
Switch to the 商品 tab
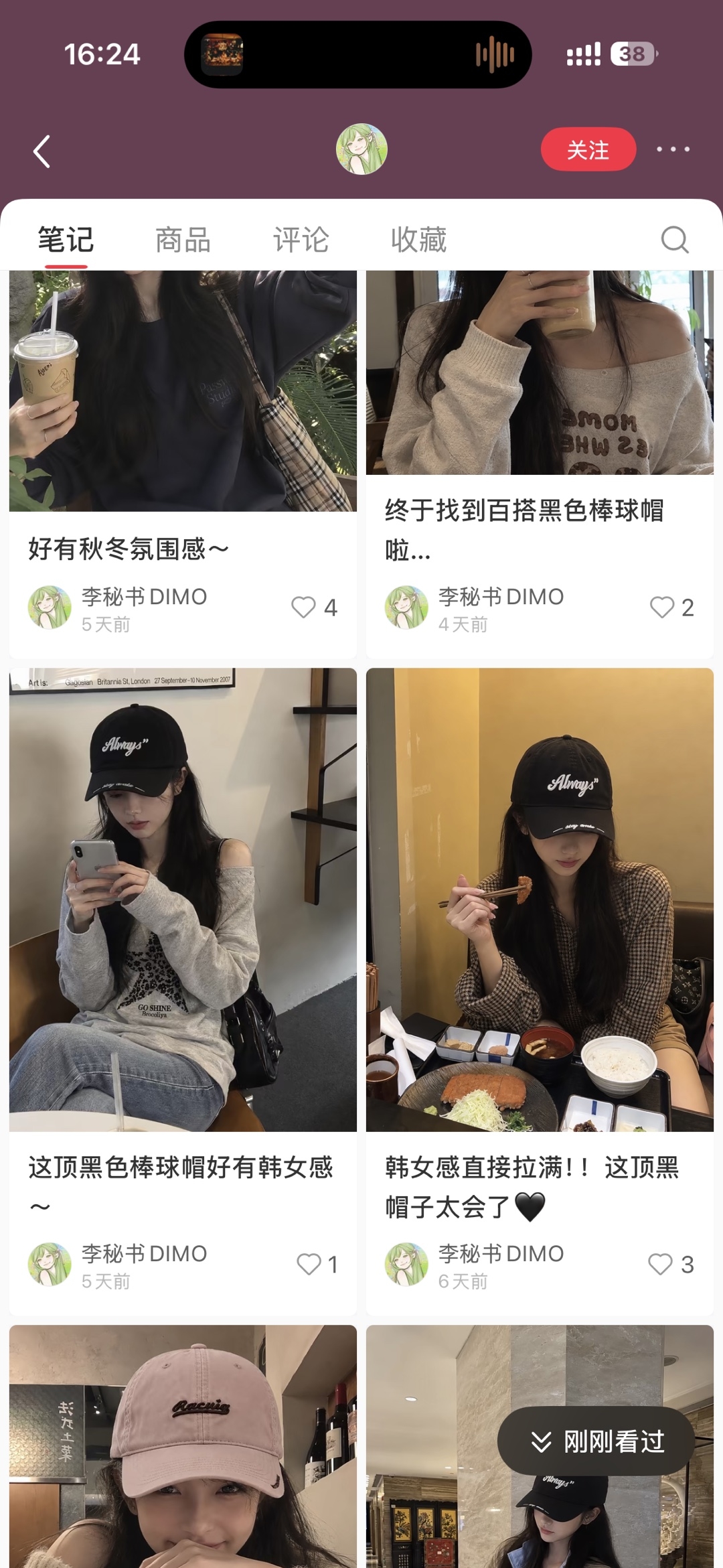click(x=183, y=240)
